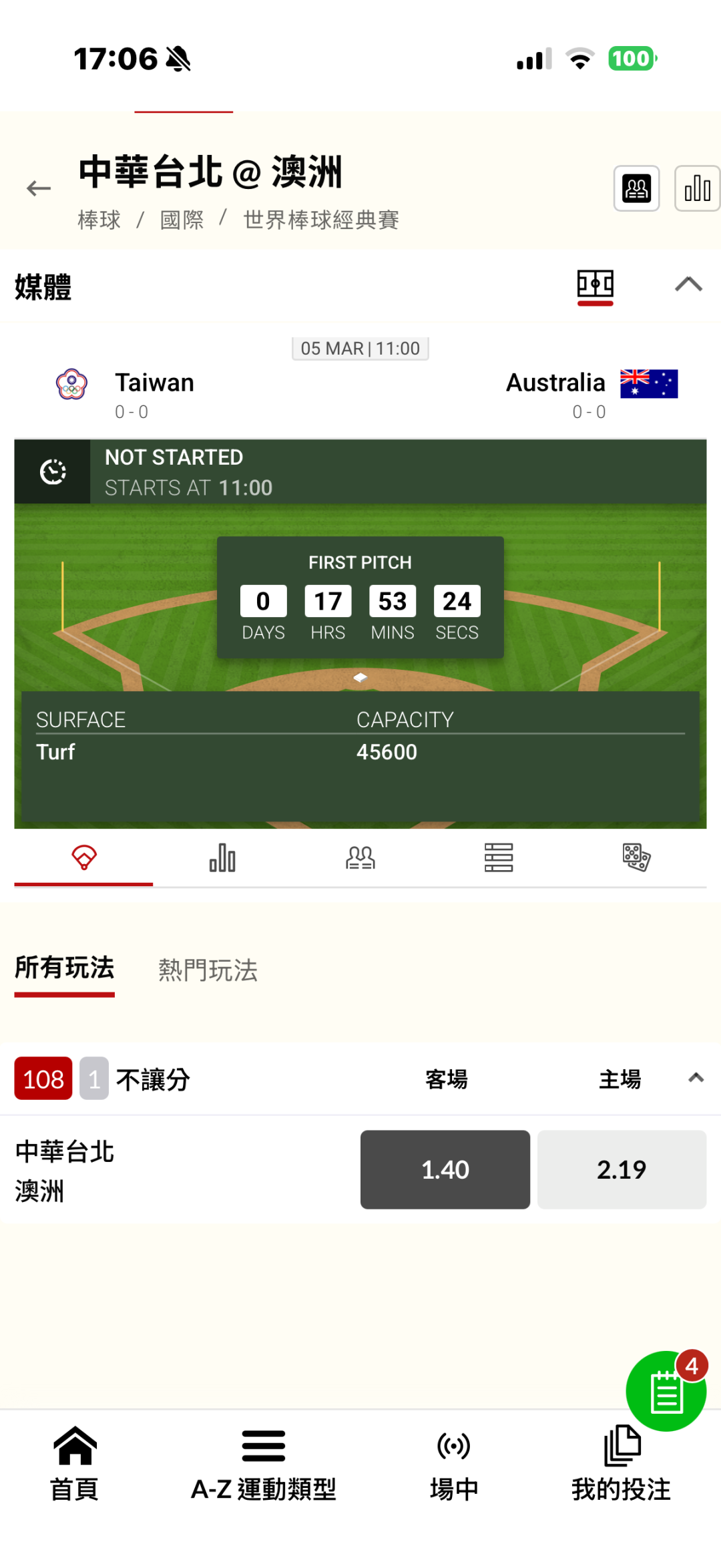Image resolution: width=721 pixels, height=1568 pixels.
Task: Pick the away odds 1.40
Action: (x=445, y=1169)
